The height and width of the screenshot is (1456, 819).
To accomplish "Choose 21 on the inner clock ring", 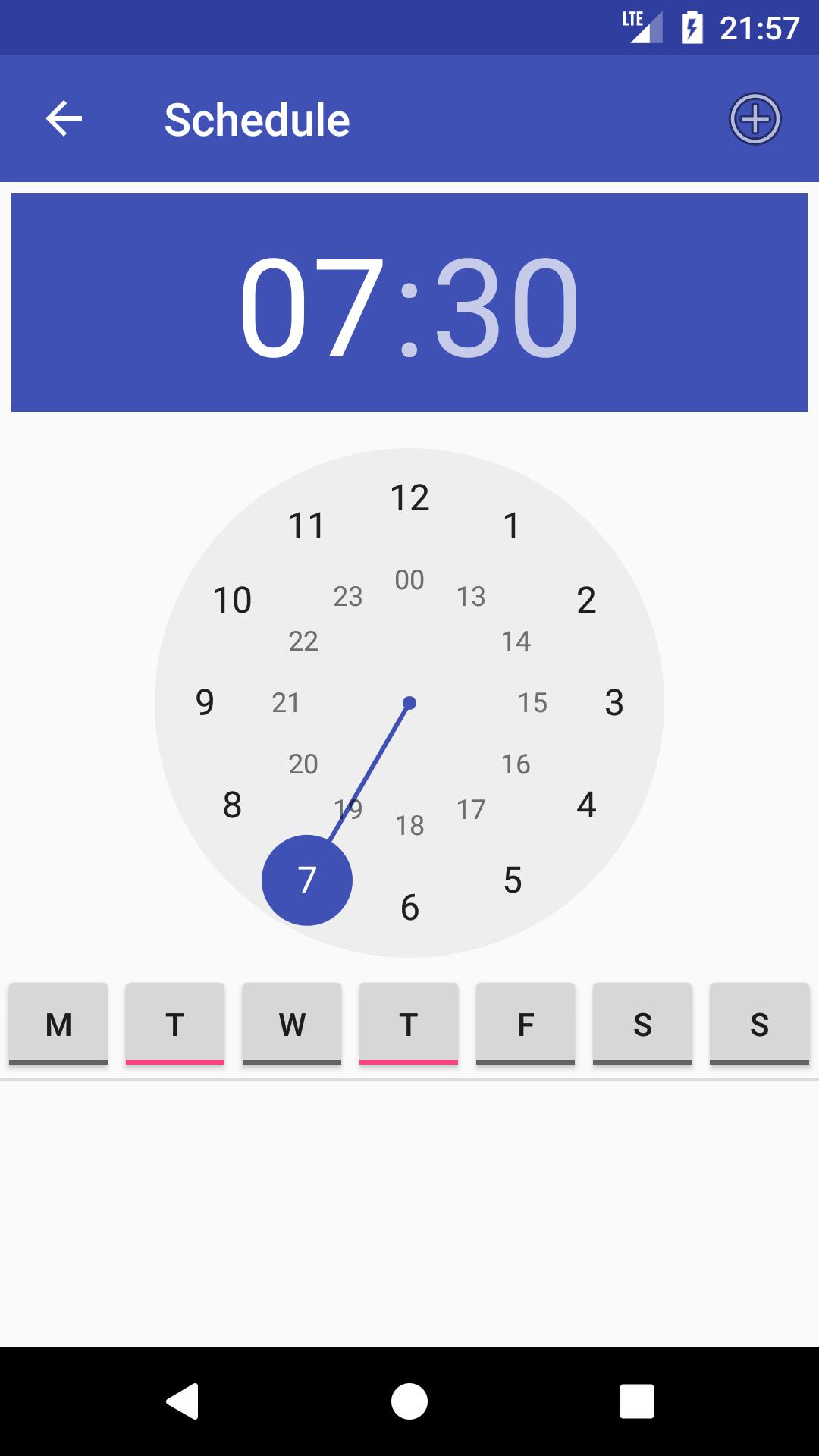I will tap(286, 703).
